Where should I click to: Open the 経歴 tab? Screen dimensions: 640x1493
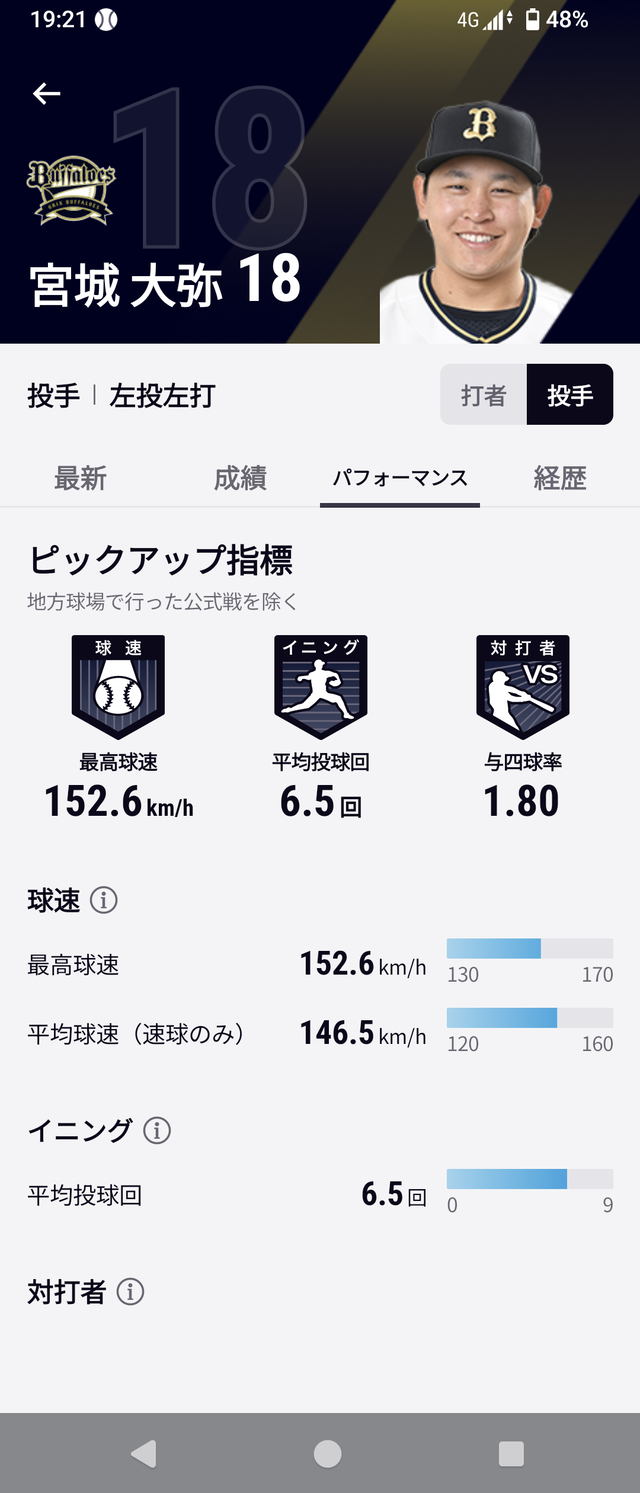point(560,478)
